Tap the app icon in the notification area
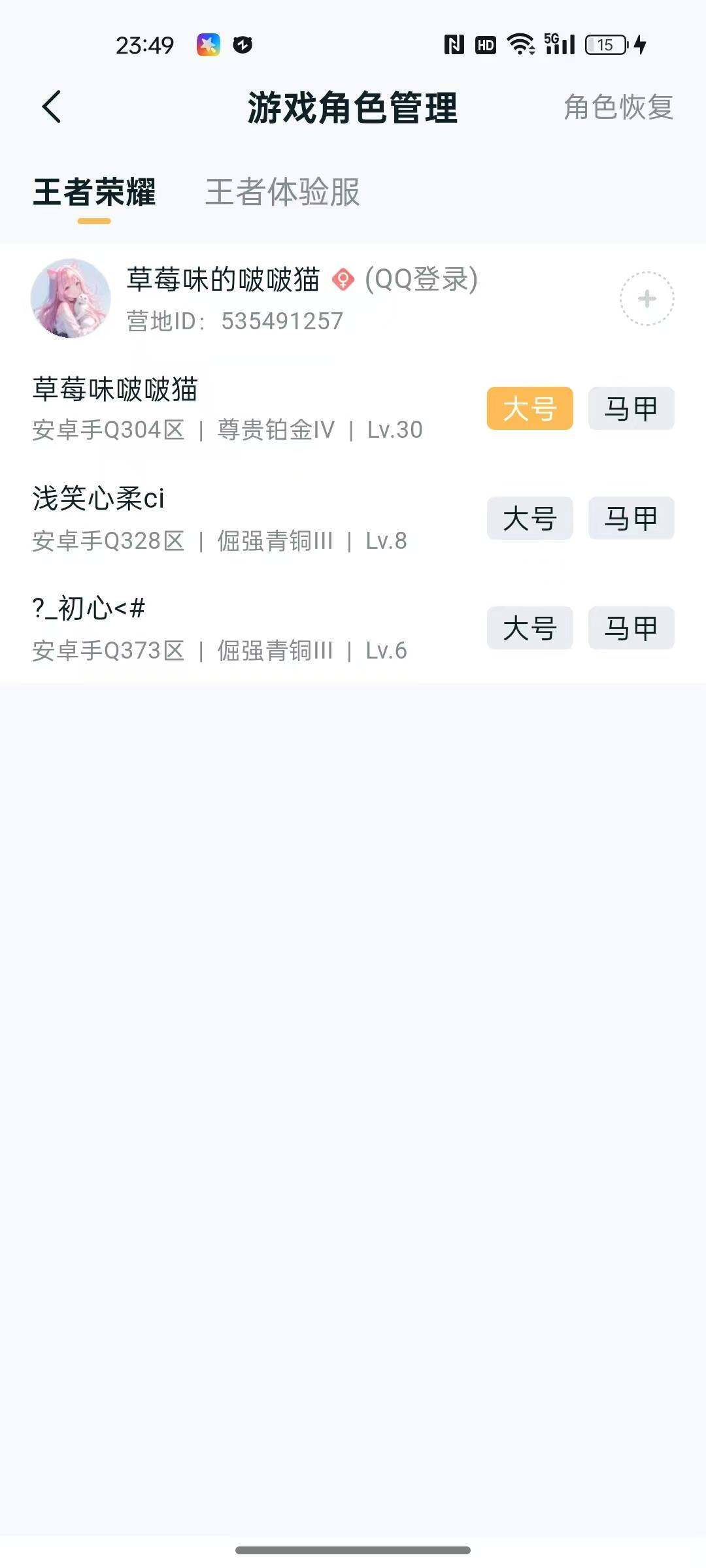The height and width of the screenshot is (1568, 706). pos(208,43)
